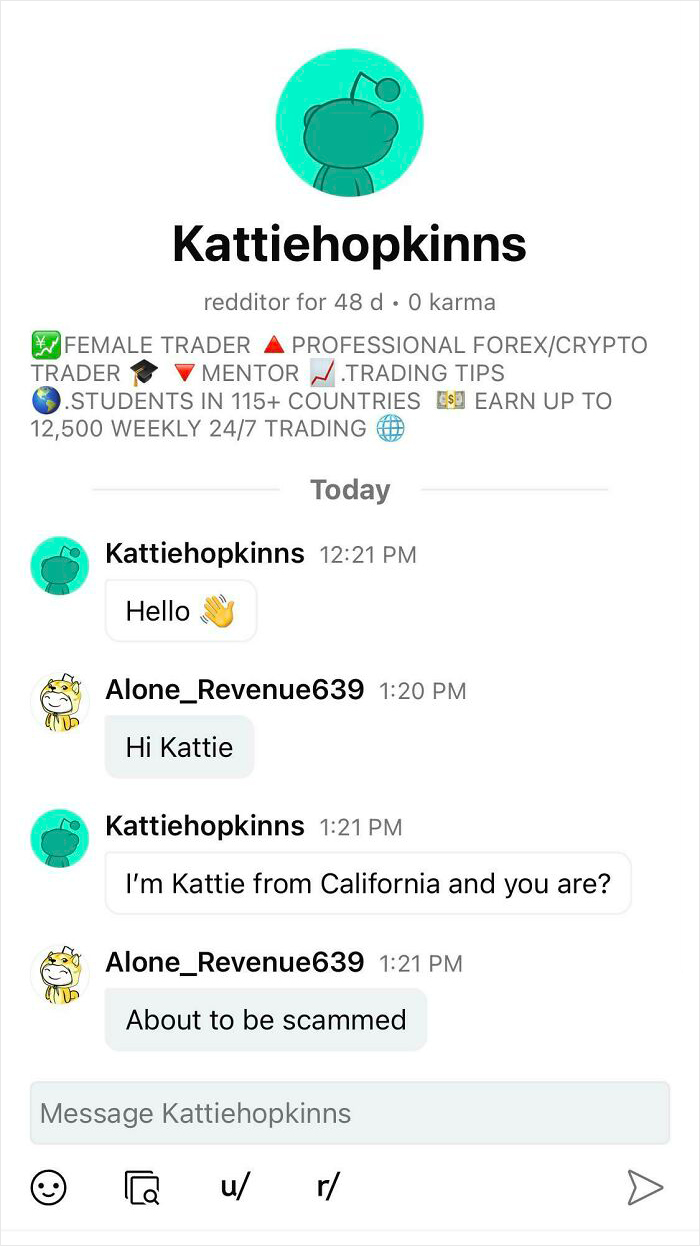The height and width of the screenshot is (1246, 700).
Task: Insert a subreddit link with r/
Action: [x=328, y=1186]
